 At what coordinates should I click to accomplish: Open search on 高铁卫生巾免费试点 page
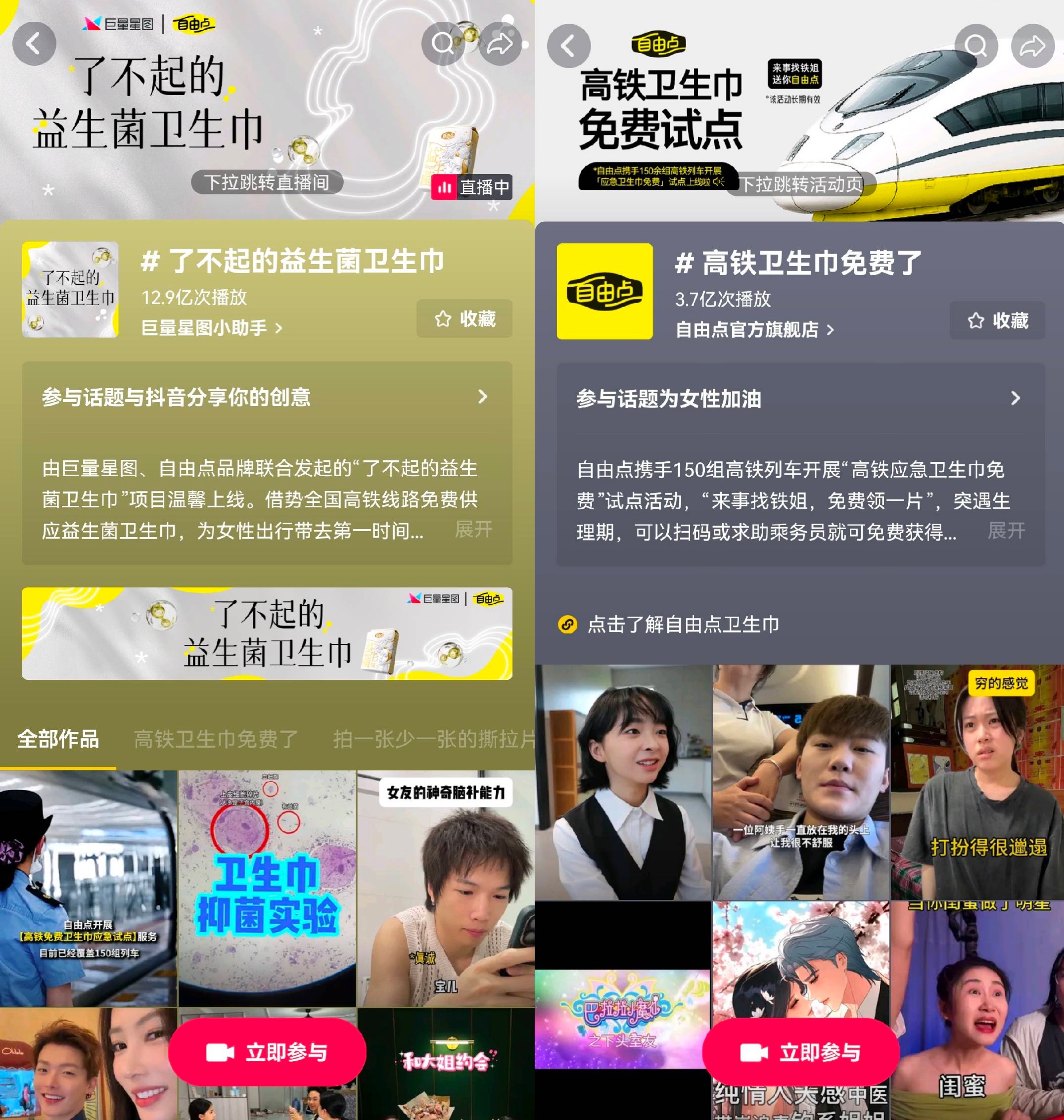click(975, 45)
